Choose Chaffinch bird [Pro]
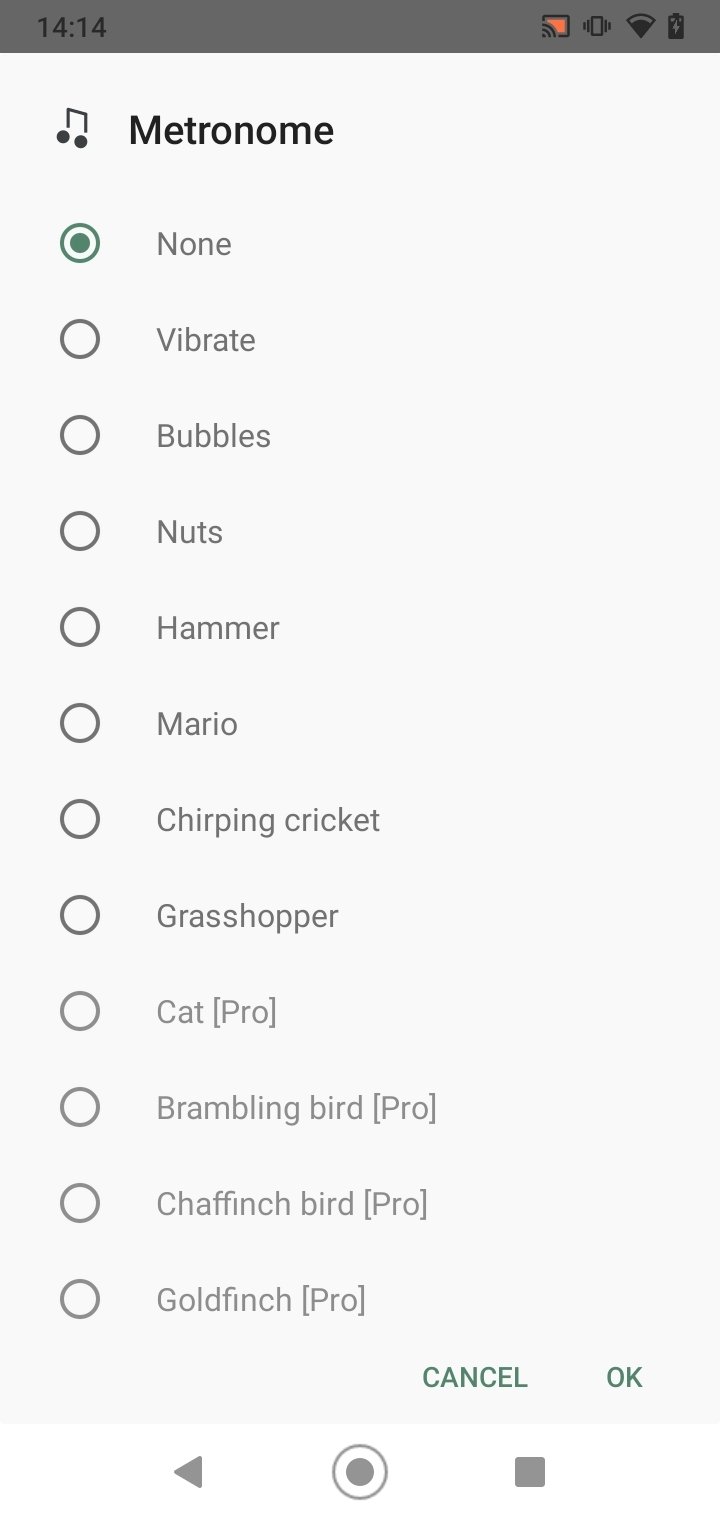 pos(360,1204)
